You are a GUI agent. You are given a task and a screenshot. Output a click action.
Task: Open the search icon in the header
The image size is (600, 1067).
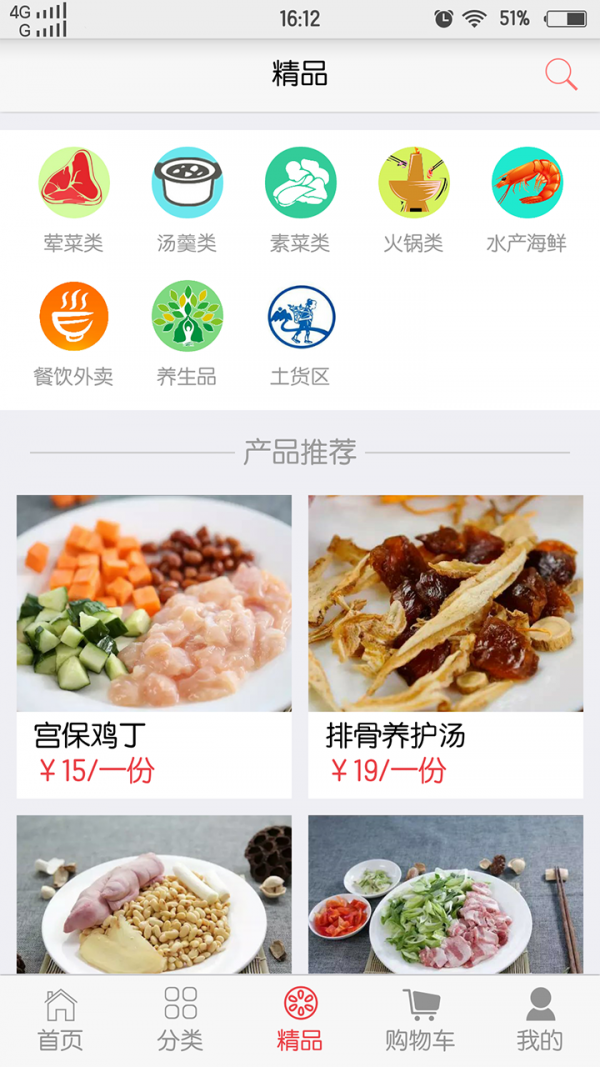(x=561, y=75)
